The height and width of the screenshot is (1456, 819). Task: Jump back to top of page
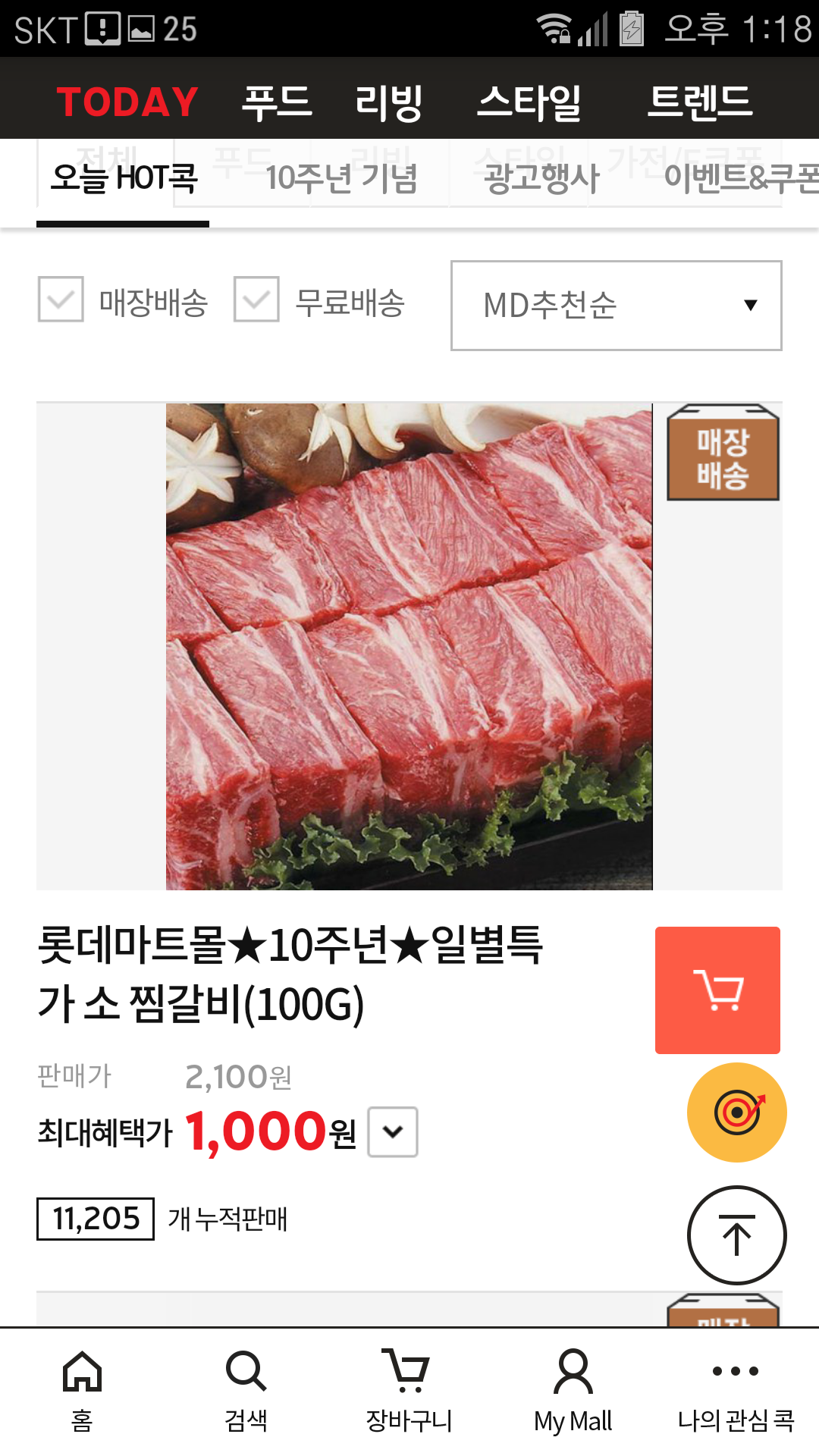point(736,1235)
